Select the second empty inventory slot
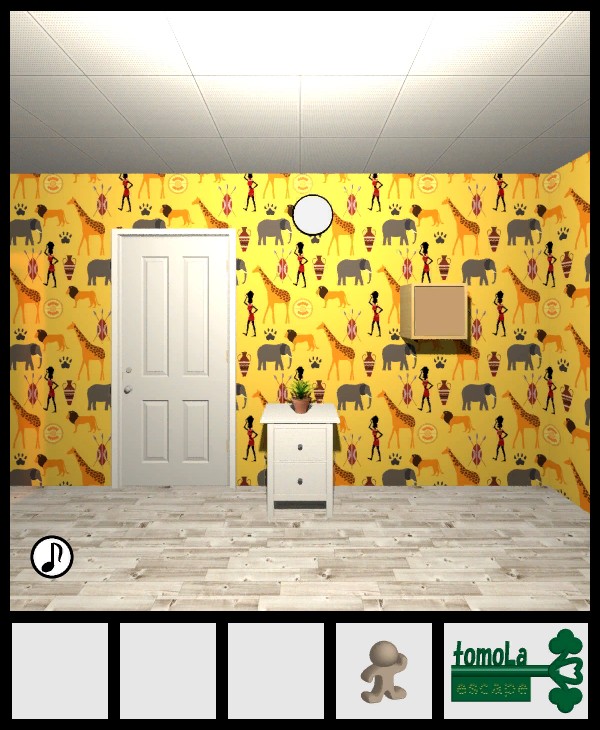Screen dimensions: 600x730 (x=168, y=671)
